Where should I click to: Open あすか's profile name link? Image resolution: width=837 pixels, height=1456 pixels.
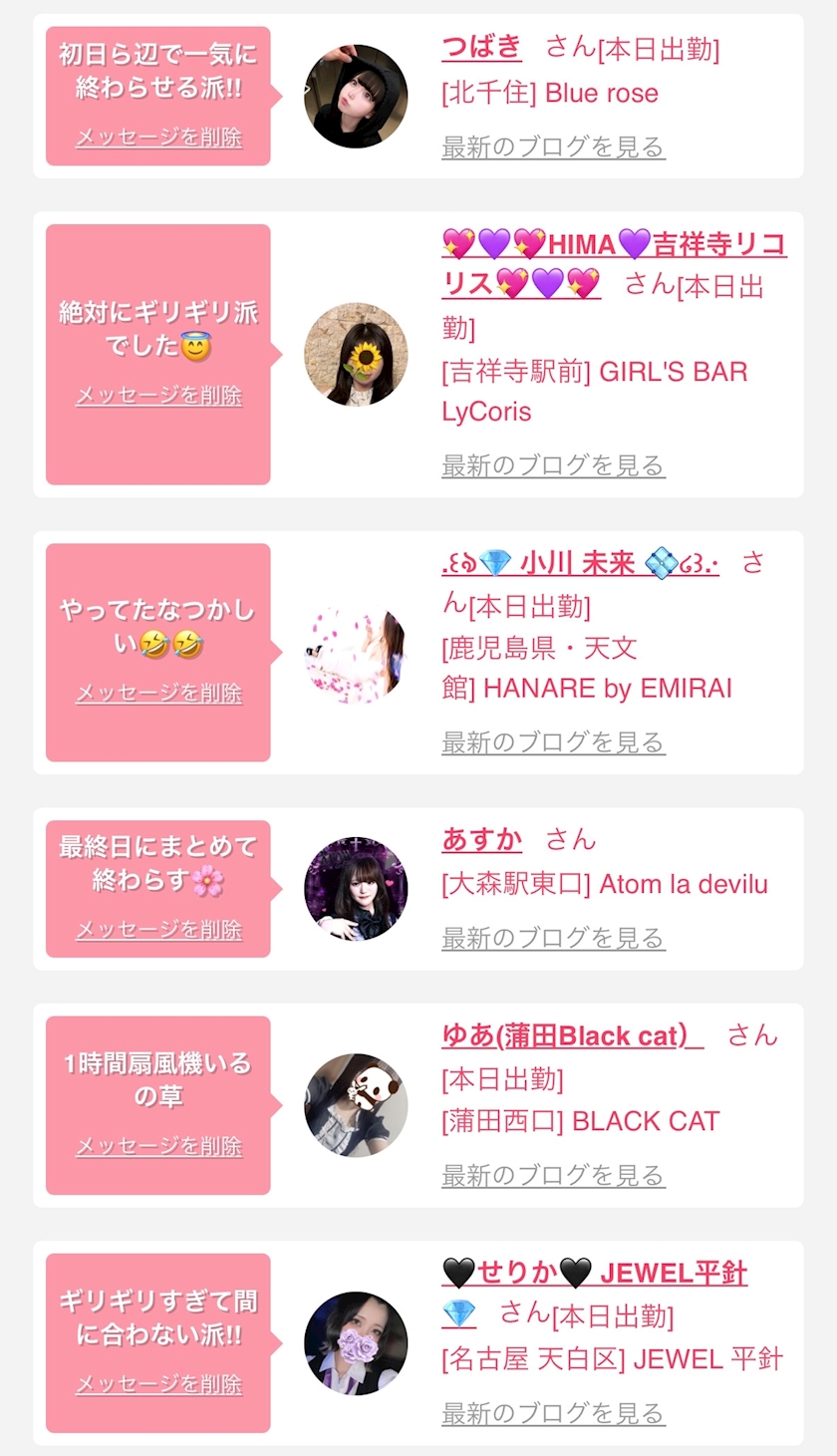(x=481, y=840)
